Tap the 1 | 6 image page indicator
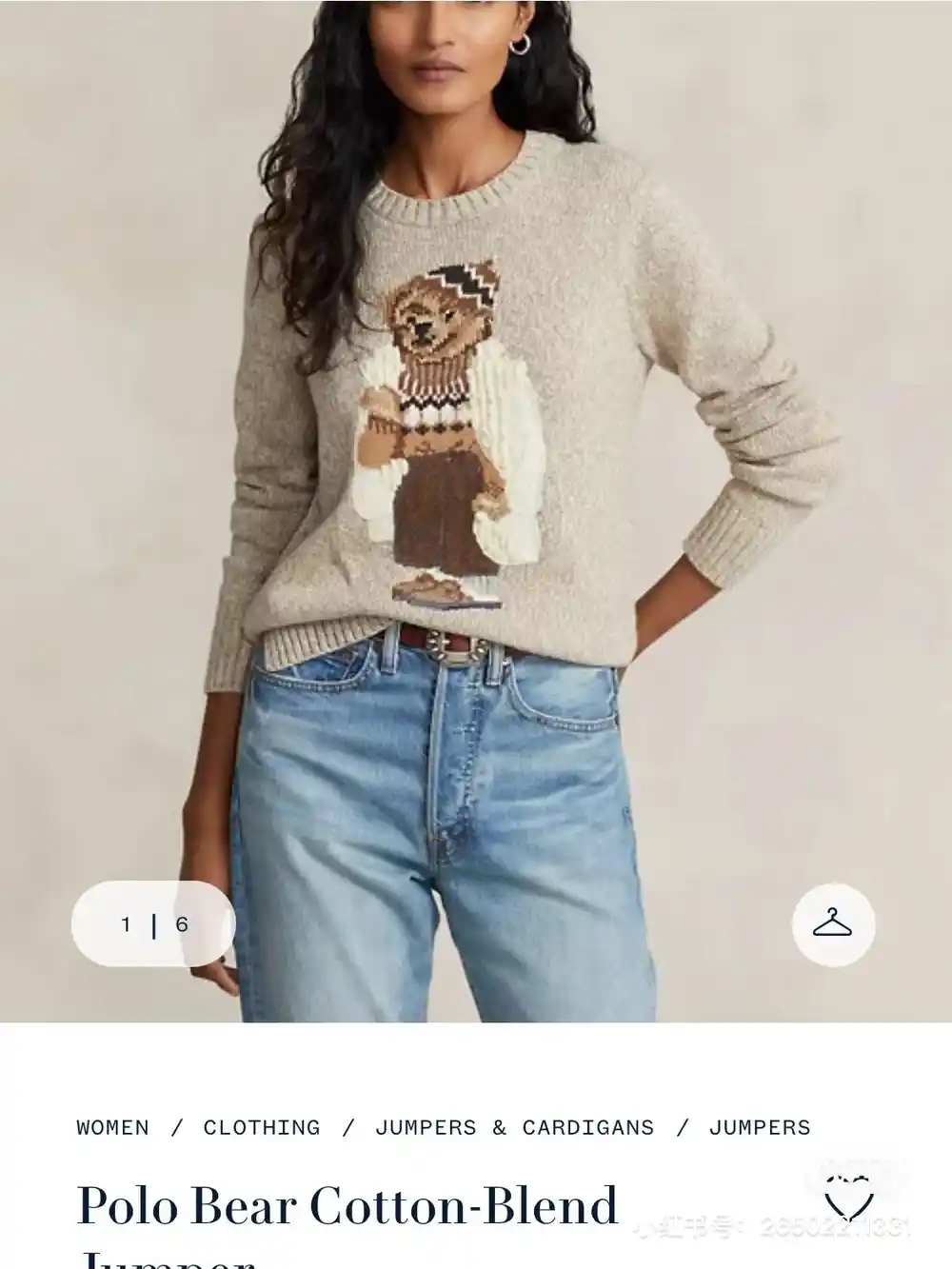The width and height of the screenshot is (952, 1269). tap(153, 924)
